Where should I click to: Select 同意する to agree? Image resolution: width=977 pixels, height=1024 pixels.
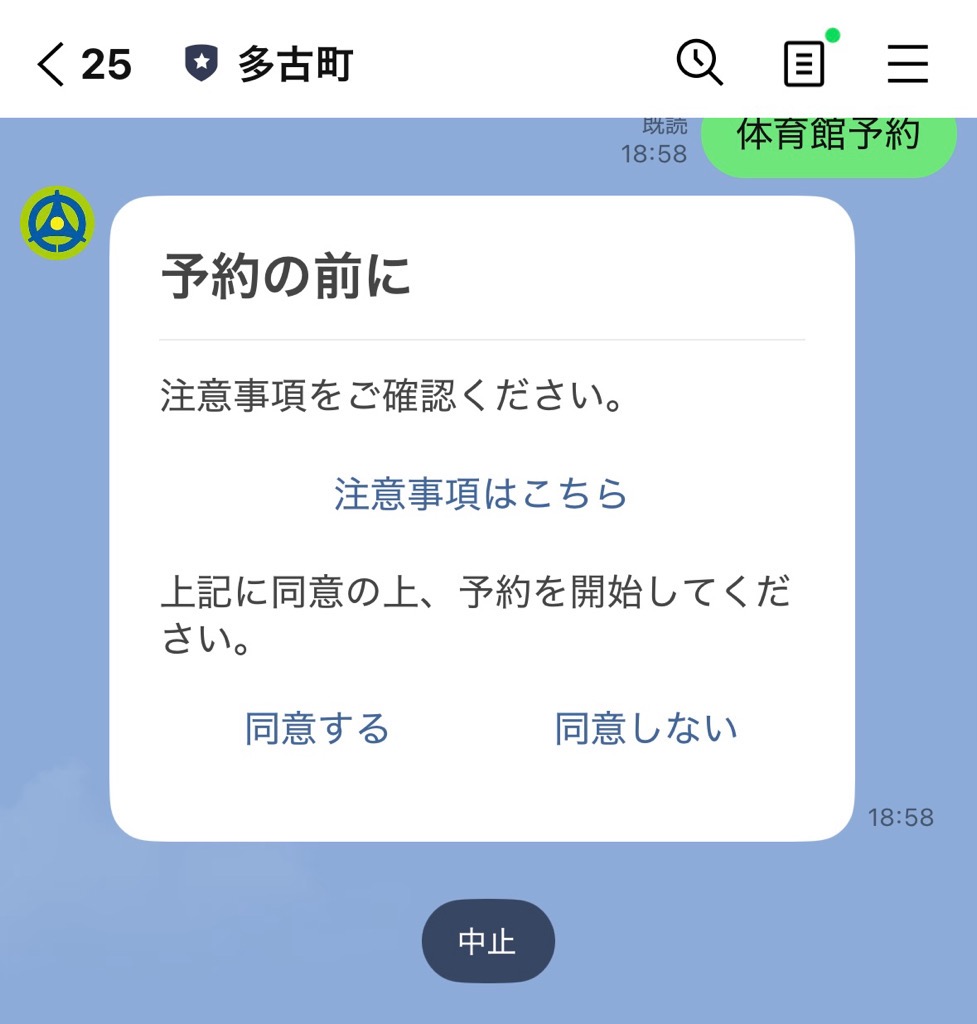[317, 729]
